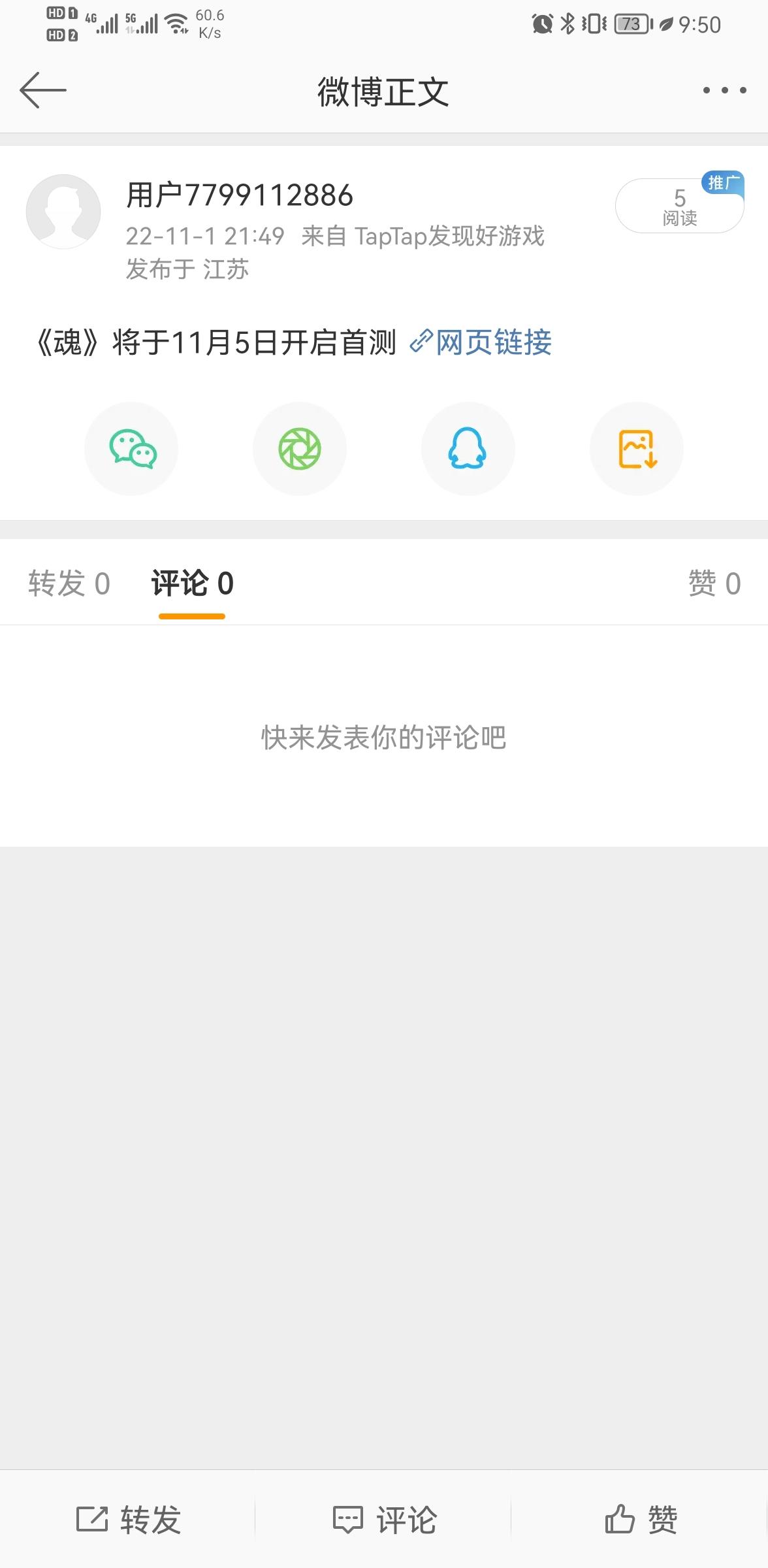This screenshot has height=1568, width=768.
Task: Switch to the 转发 0 tab
Action: pos(69,583)
